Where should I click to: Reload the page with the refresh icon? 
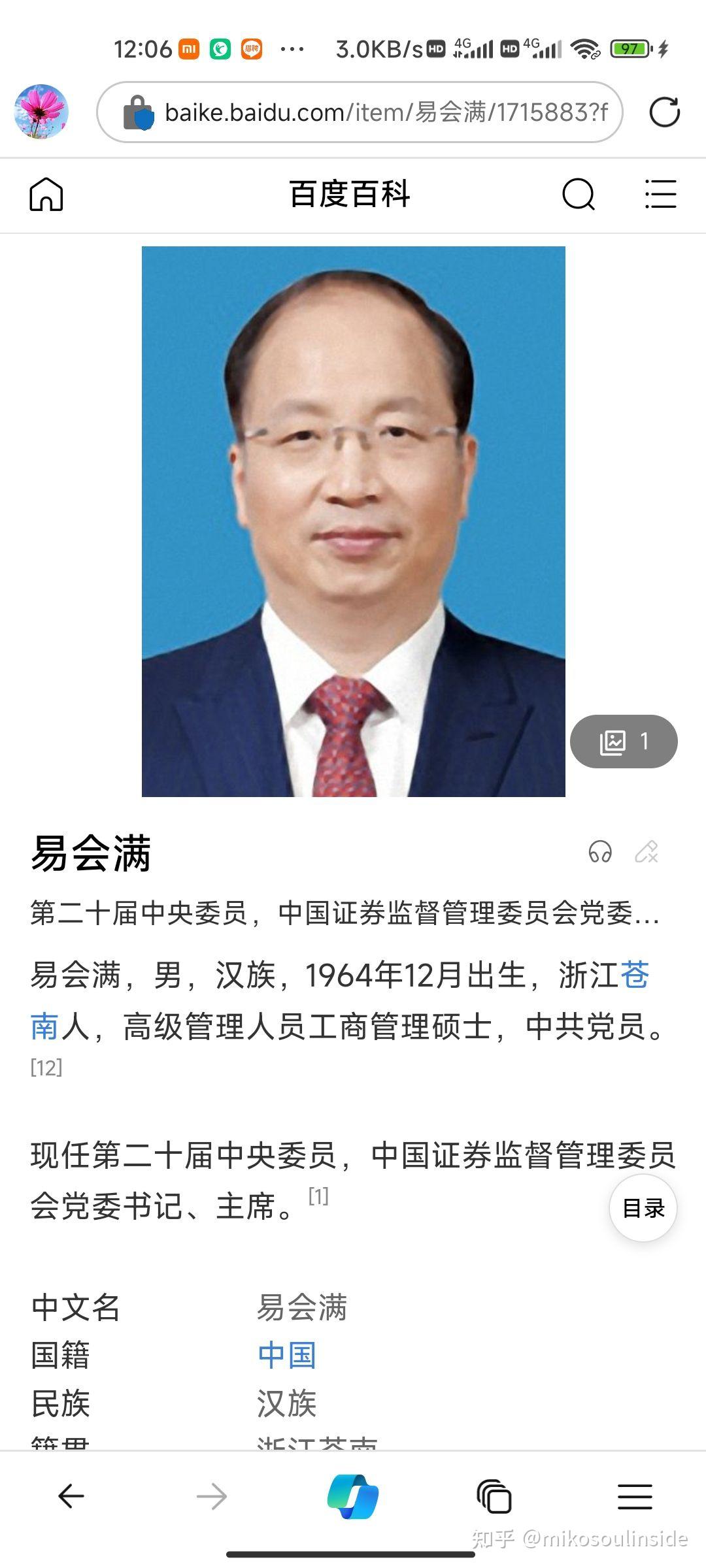[x=664, y=112]
